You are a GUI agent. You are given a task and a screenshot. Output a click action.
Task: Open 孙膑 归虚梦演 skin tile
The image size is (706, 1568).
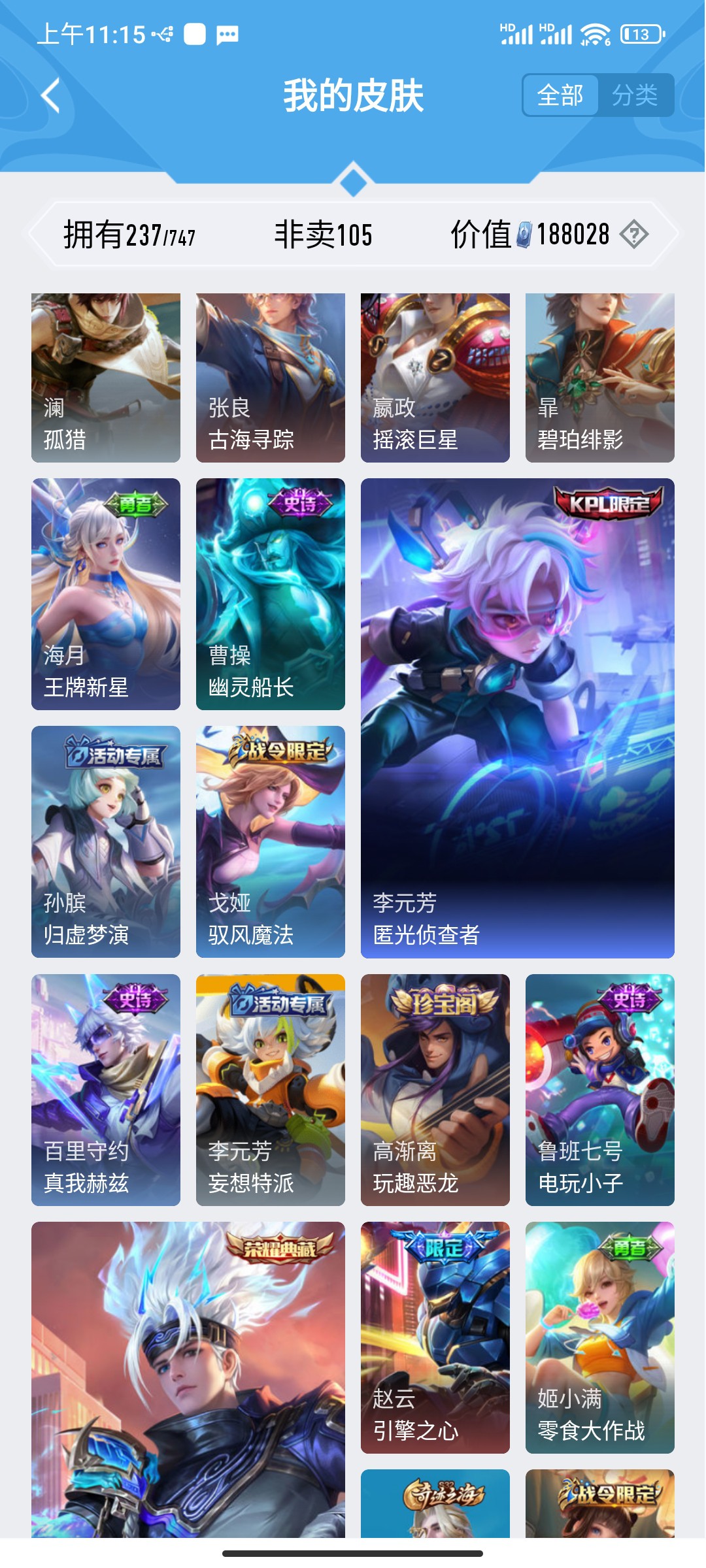click(106, 841)
